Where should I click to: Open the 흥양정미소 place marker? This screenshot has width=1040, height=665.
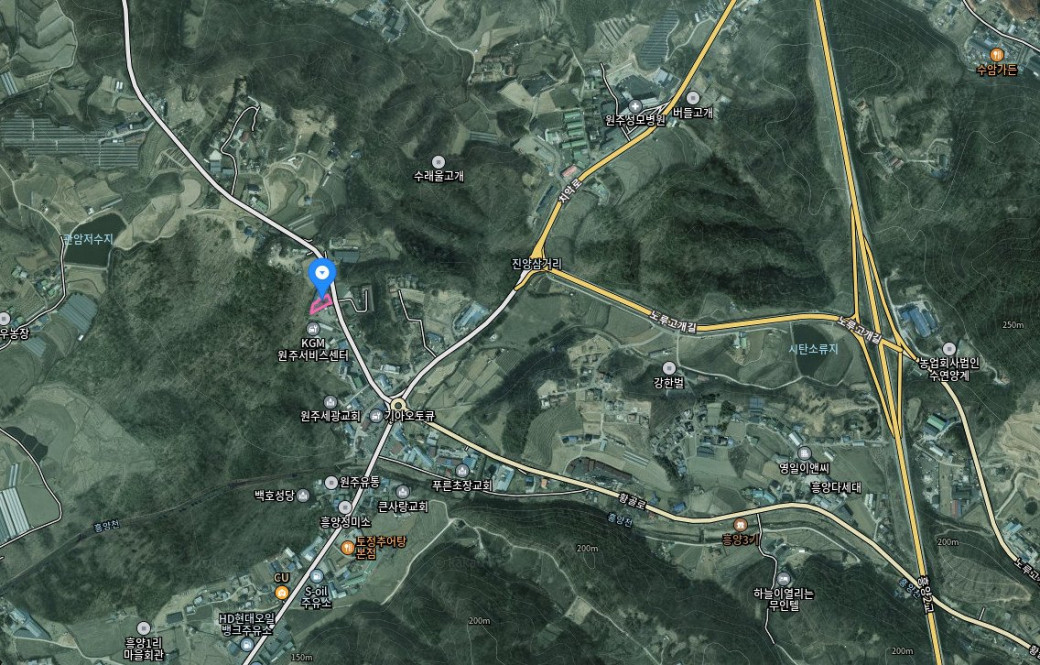click(x=345, y=507)
